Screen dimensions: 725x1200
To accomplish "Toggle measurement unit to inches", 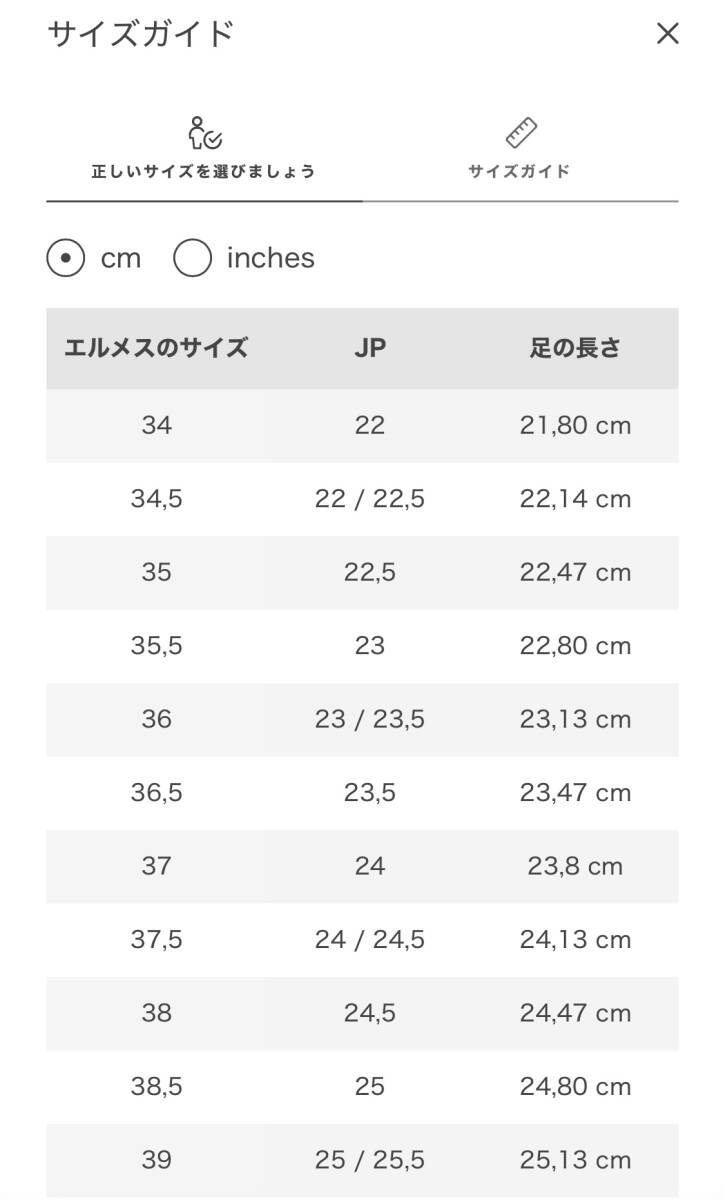I will (192, 258).
